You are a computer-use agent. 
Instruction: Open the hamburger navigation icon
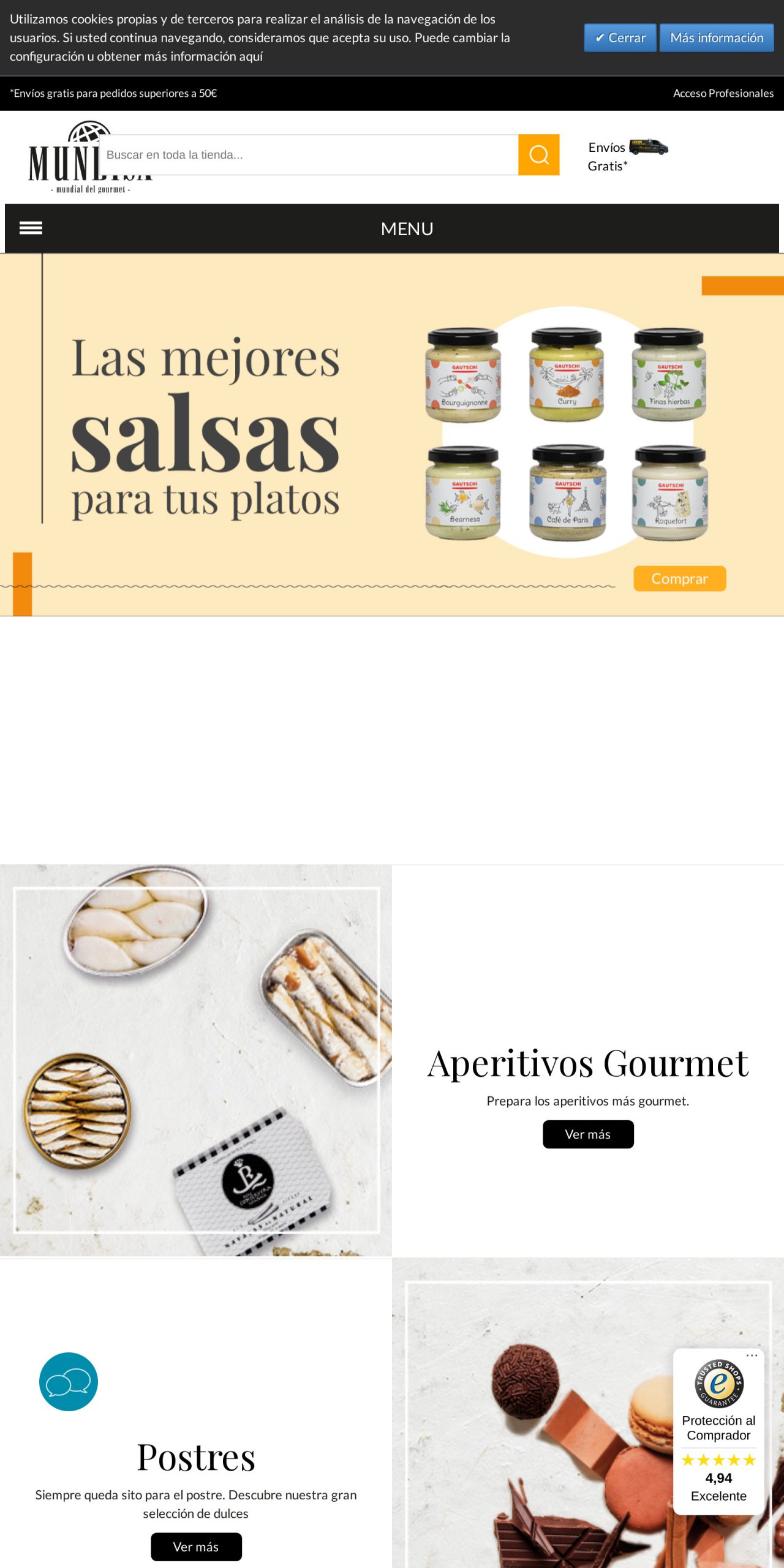click(x=32, y=228)
